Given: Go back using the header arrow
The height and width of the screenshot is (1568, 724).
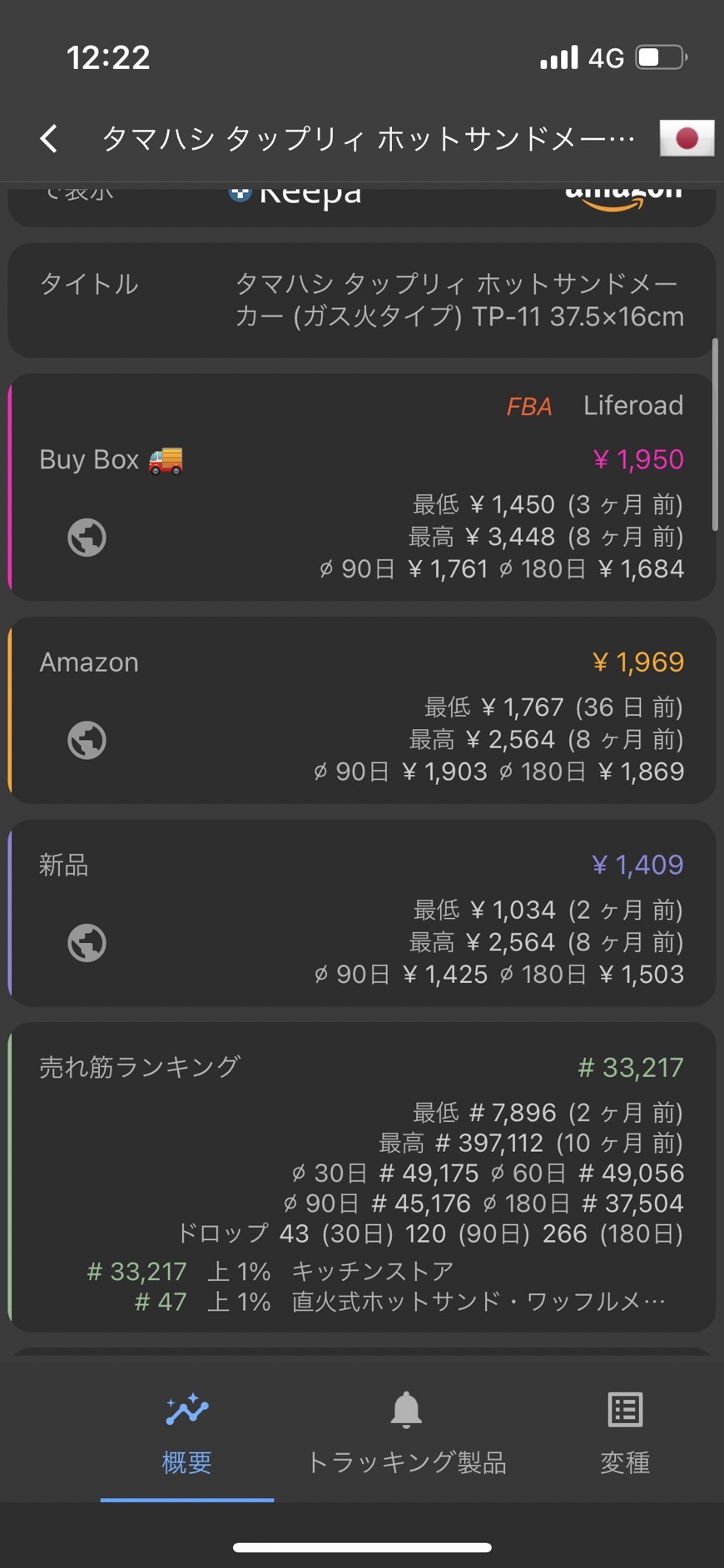Looking at the screenshot, I should point(49,138).
